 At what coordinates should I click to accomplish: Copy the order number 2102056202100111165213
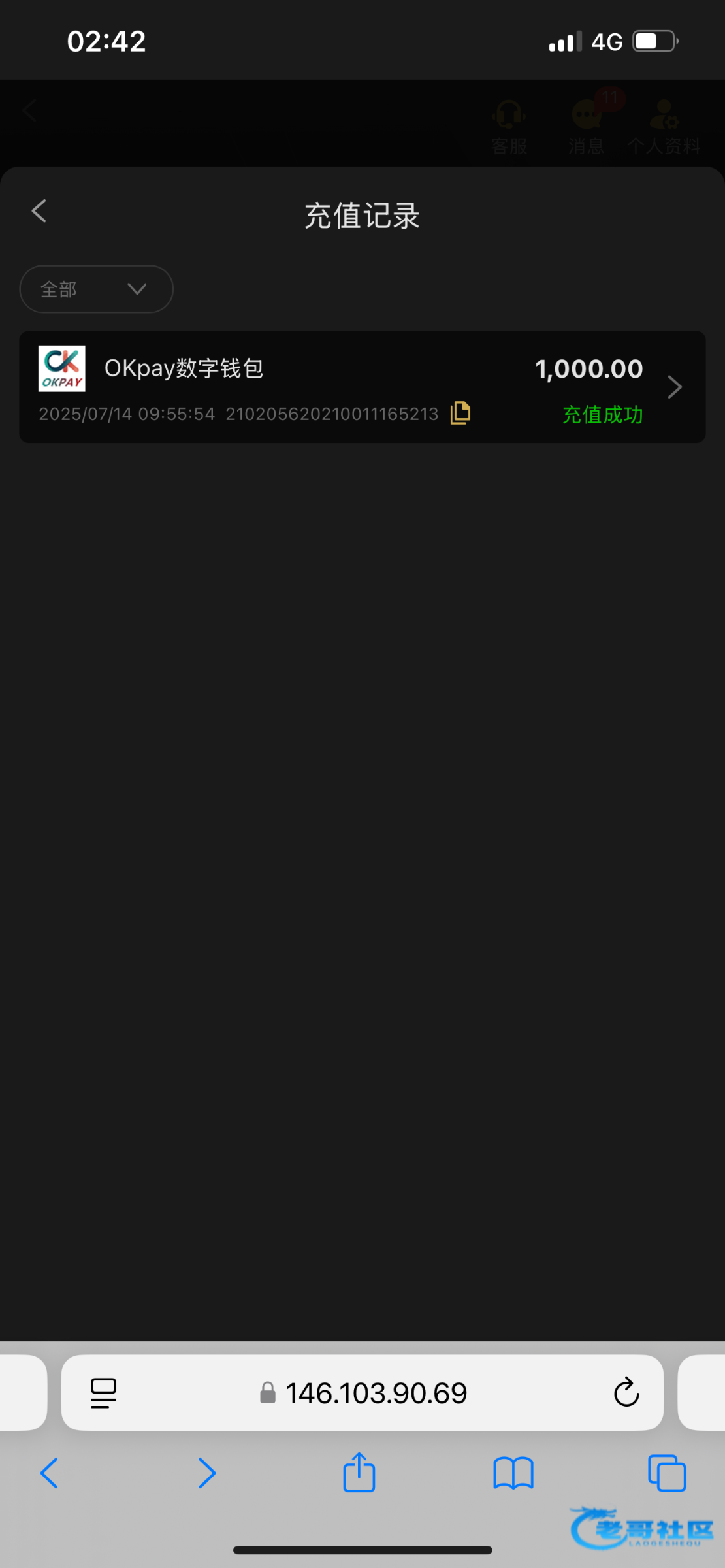[460, 413]
